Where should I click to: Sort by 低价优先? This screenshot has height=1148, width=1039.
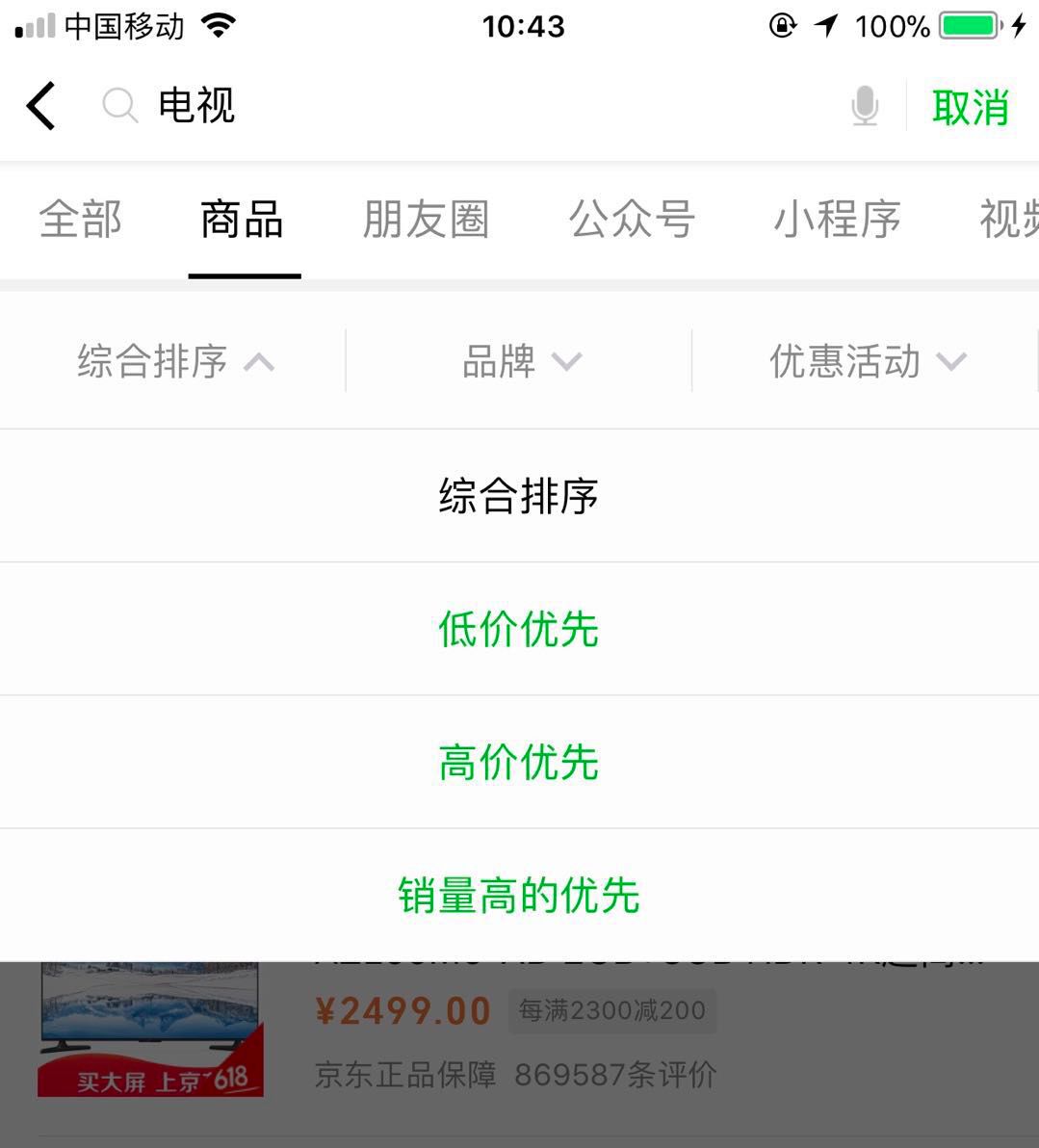pyautogui.click(x=519, y=629)
